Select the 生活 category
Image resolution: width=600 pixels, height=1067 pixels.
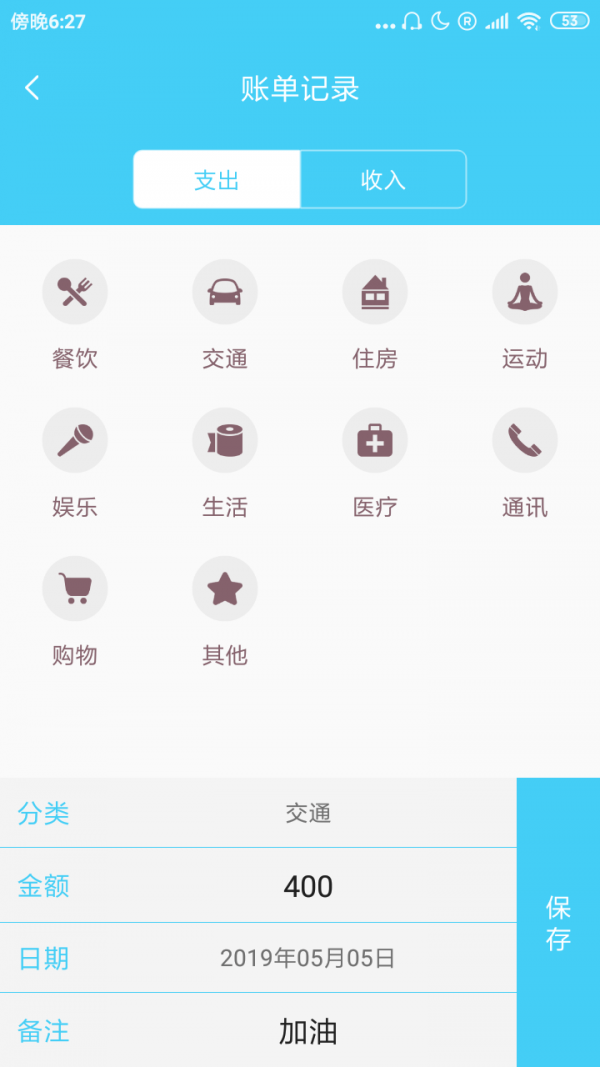(225, 440)
